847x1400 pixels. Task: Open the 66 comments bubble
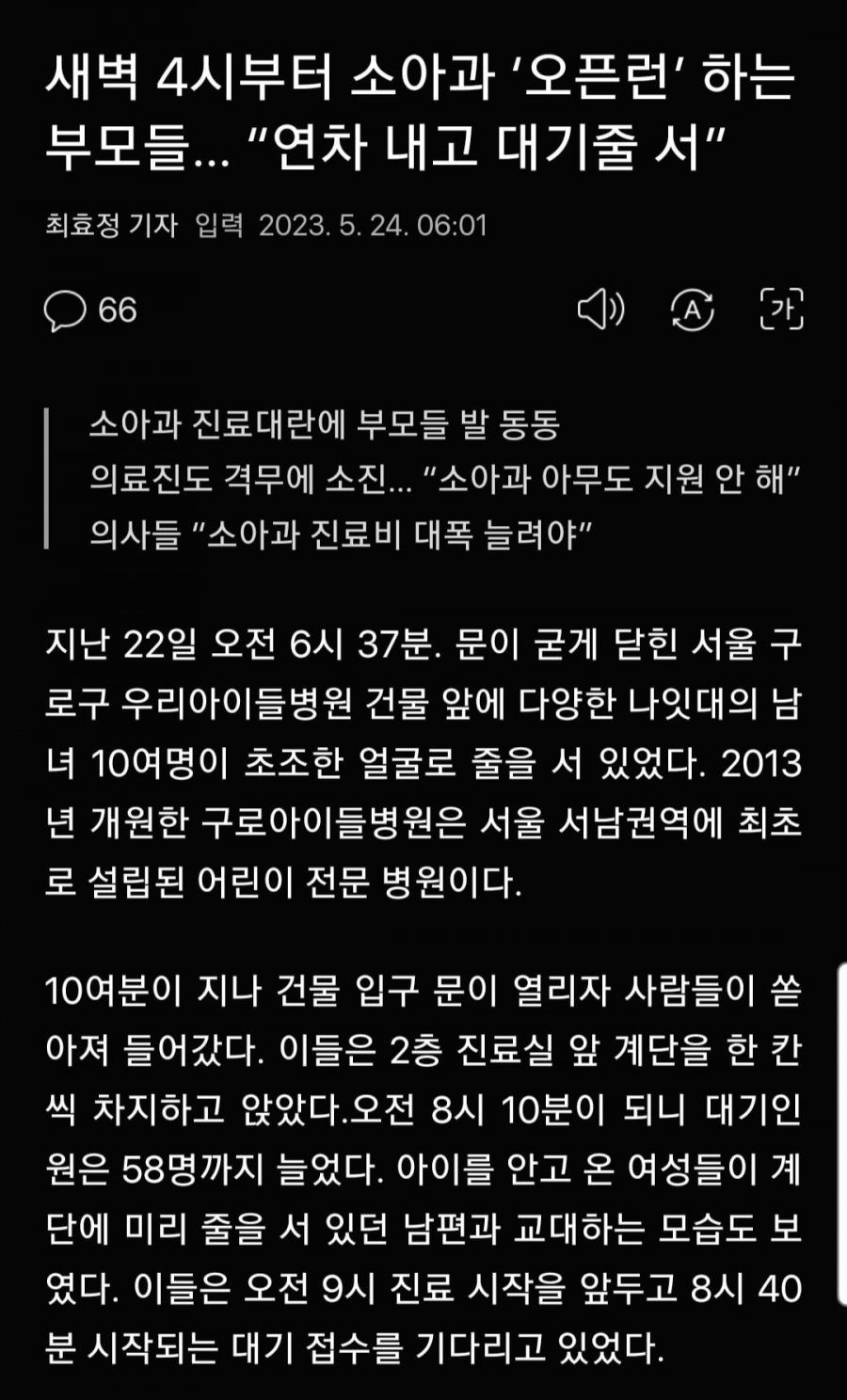tap(90, 310)
